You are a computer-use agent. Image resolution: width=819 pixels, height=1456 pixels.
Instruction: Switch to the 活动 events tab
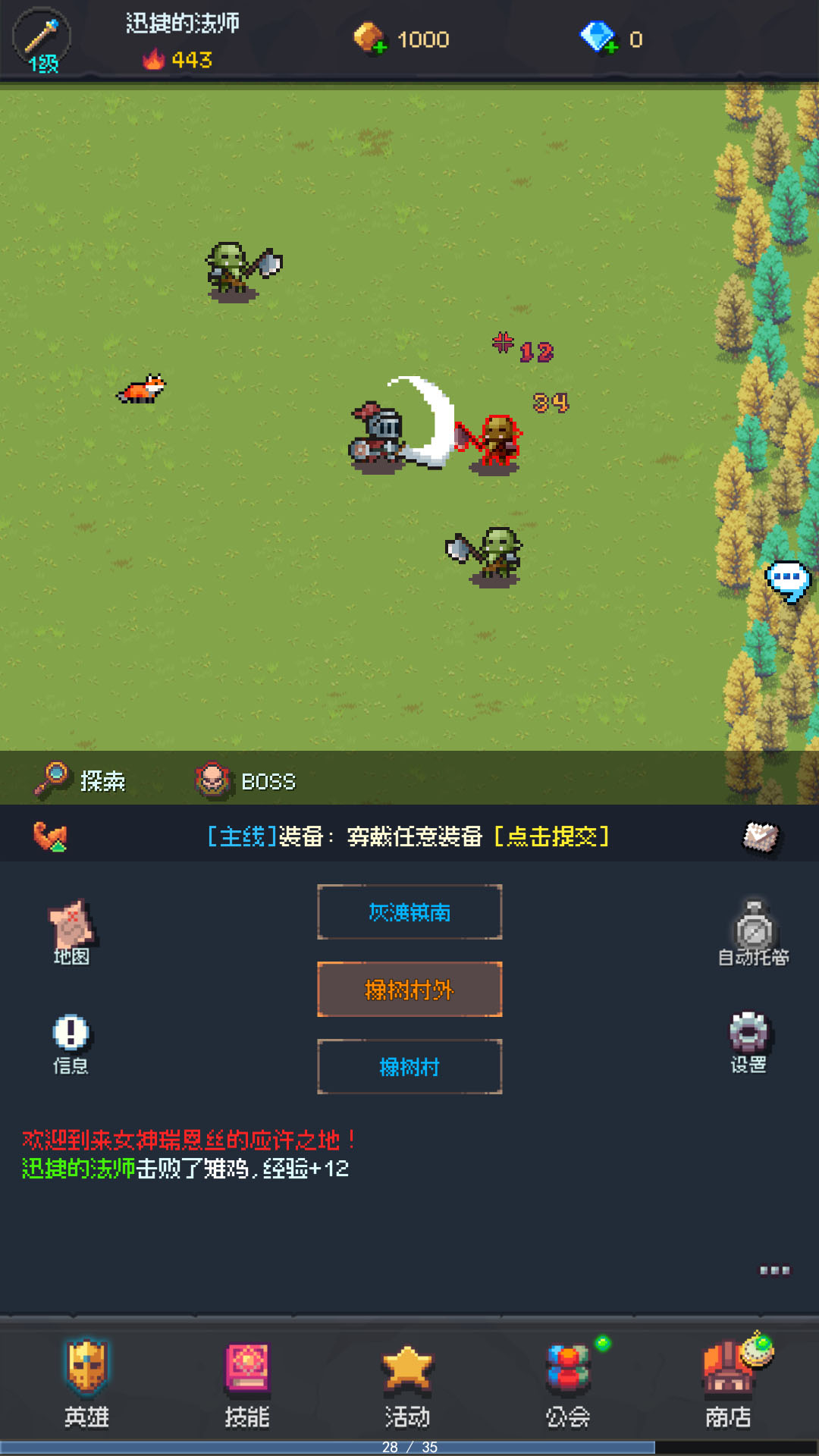click(408, 1384)
